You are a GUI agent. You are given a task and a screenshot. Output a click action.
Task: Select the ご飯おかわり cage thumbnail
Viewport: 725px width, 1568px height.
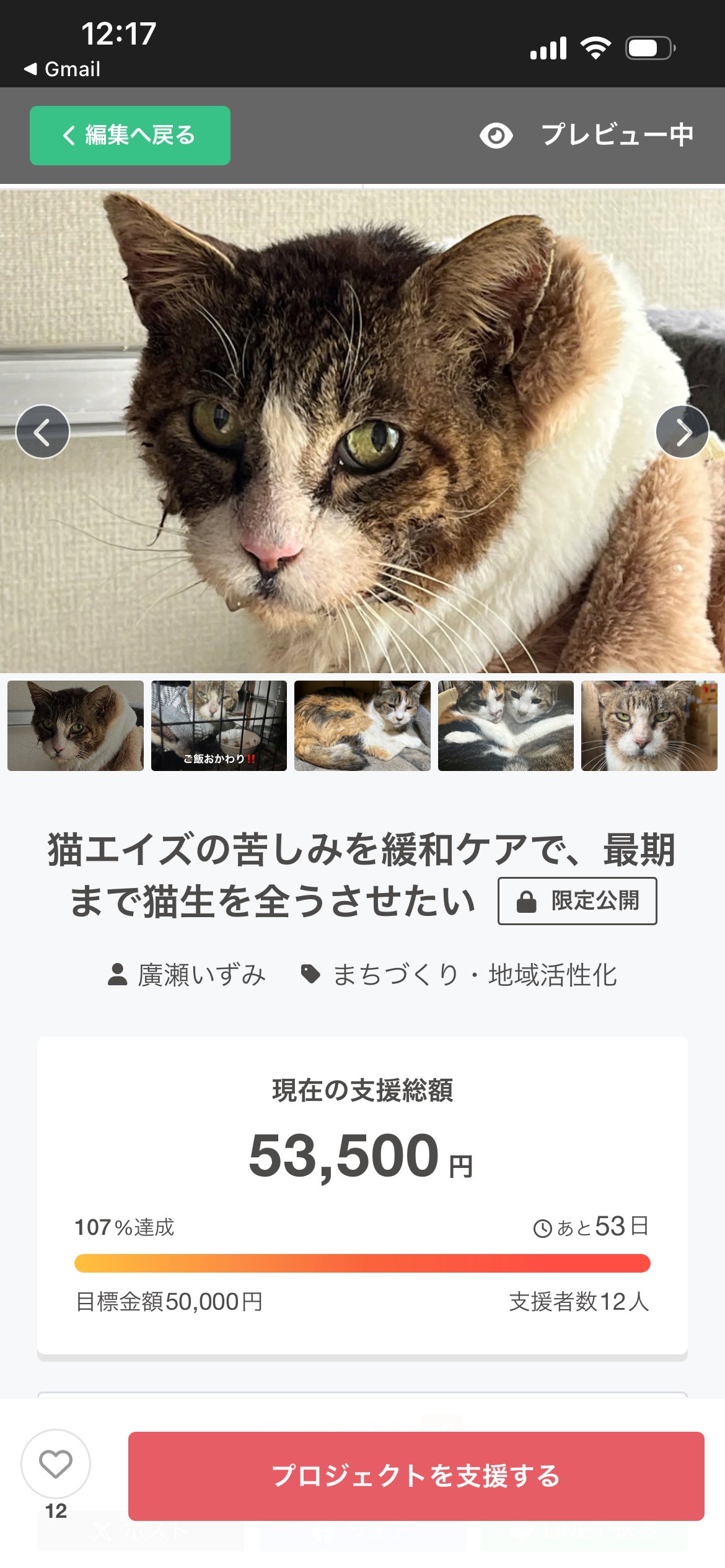(x=219, y=726)
